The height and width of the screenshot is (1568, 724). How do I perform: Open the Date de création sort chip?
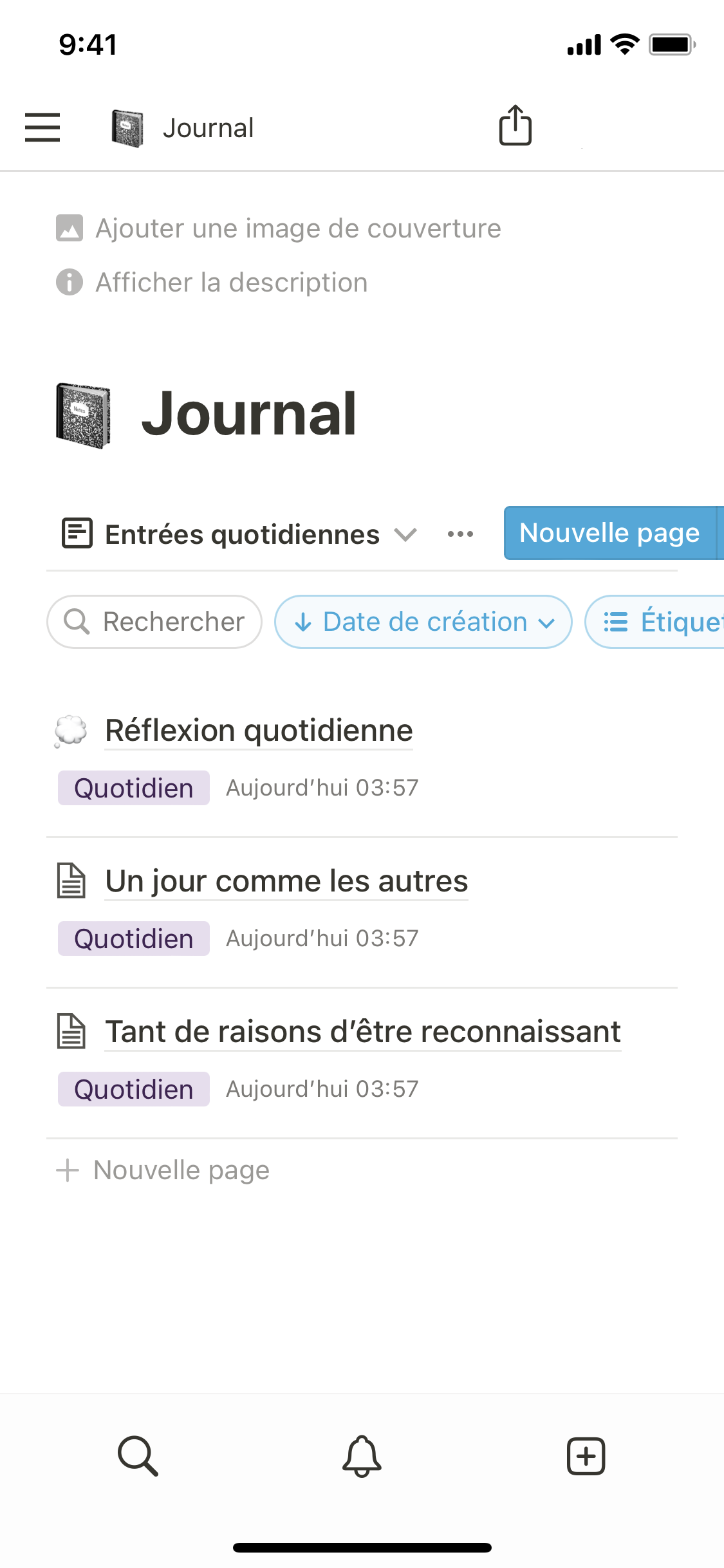(423, 622)
